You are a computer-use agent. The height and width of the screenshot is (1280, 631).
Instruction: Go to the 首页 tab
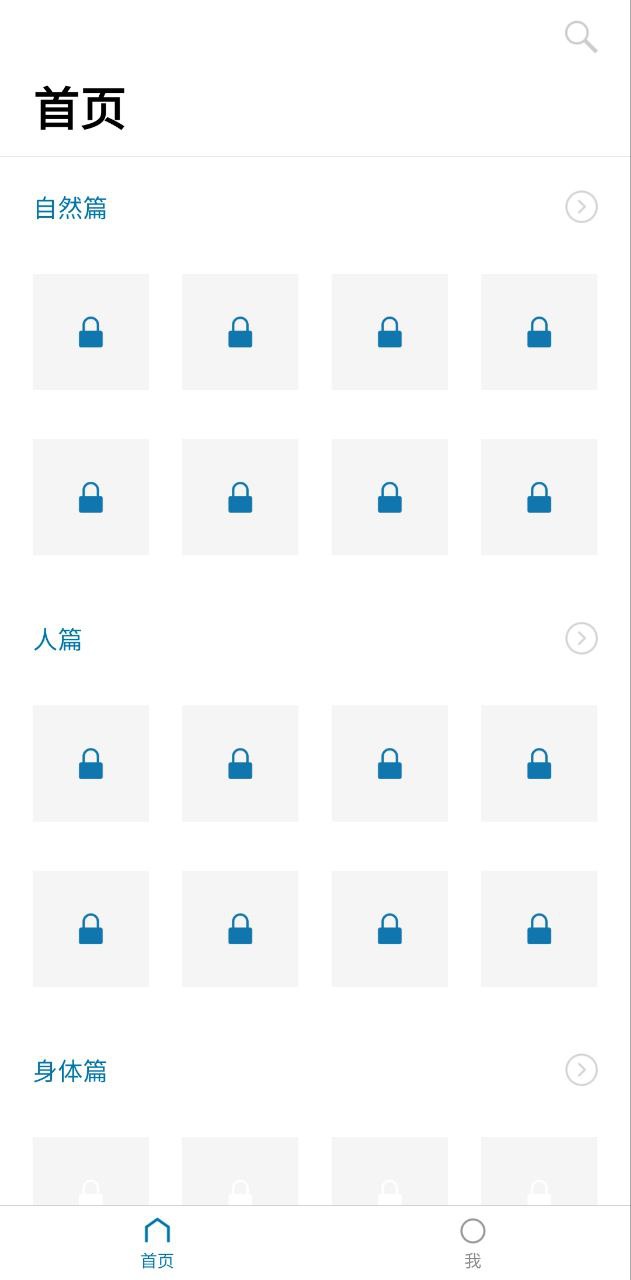[157, 1243]
